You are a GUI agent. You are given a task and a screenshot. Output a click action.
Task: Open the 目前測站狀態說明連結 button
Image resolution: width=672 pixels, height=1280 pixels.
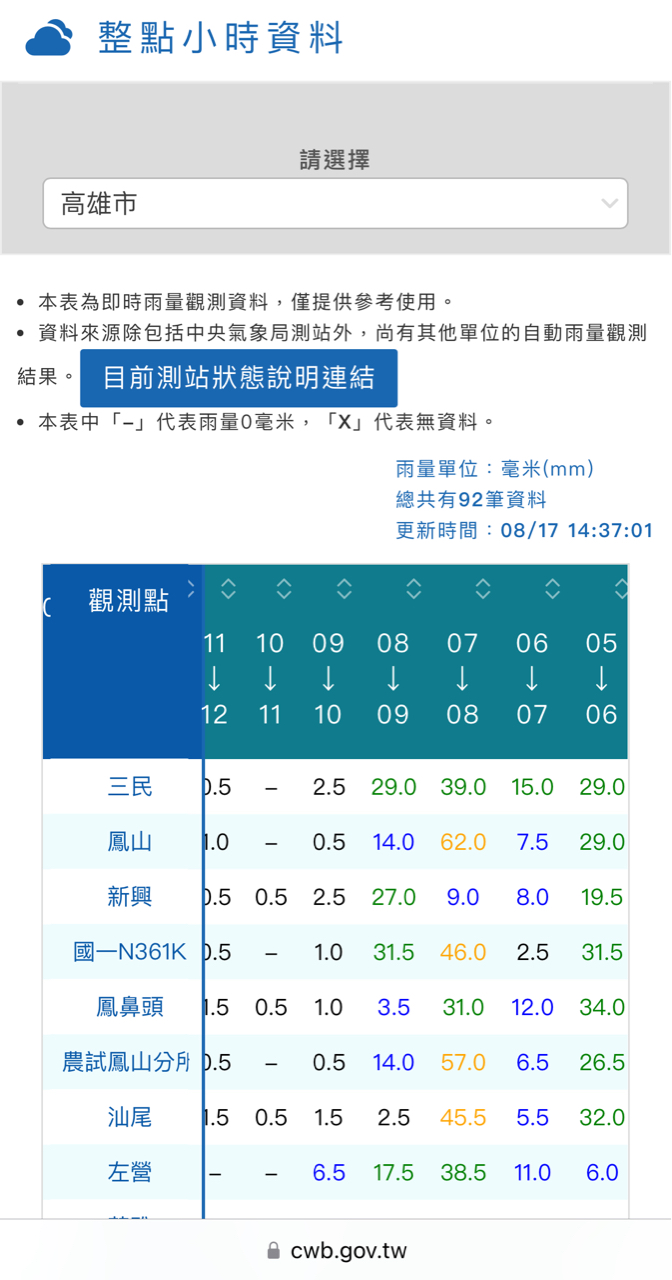[x=239, y=378]
